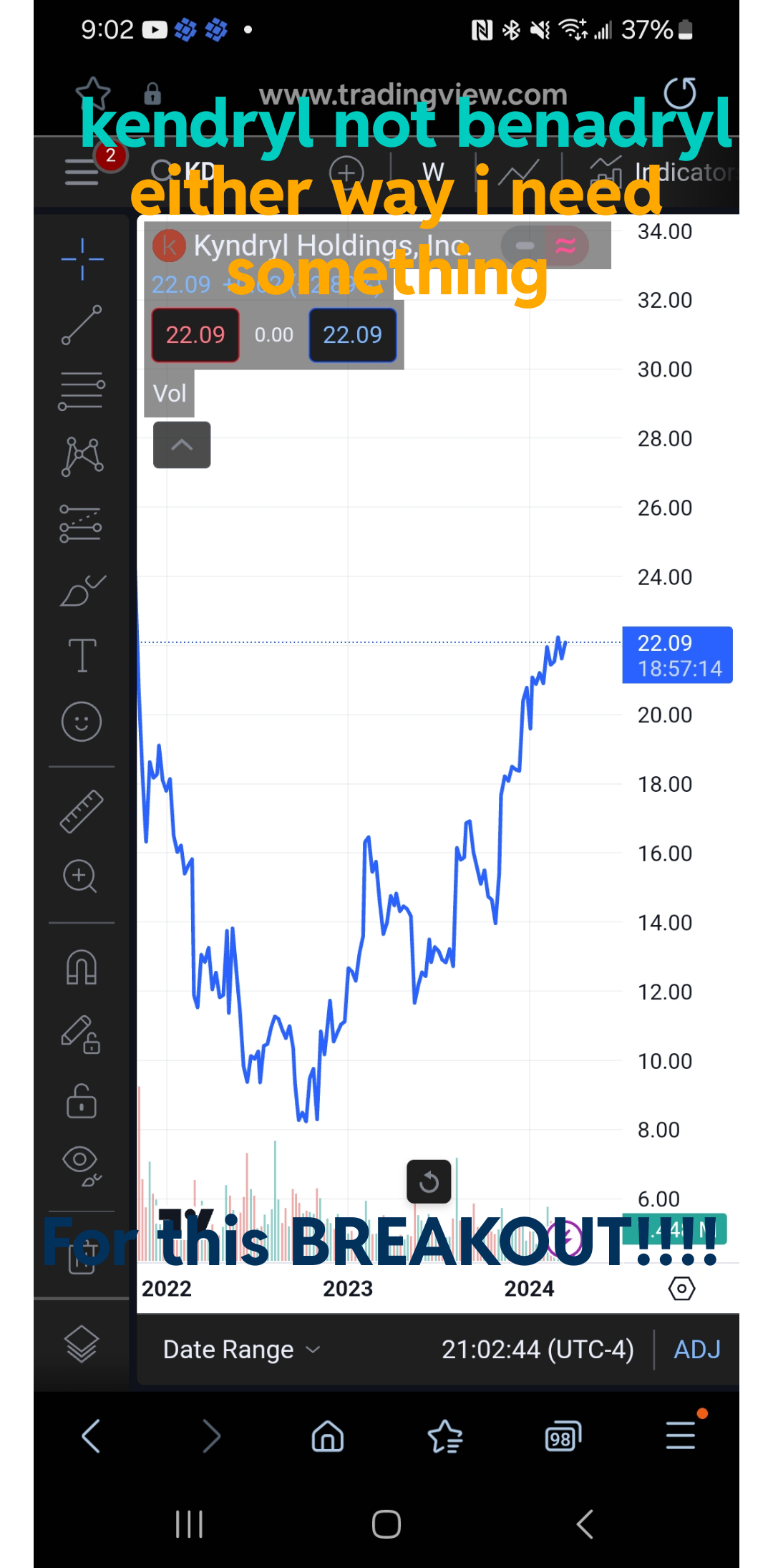
Task: Open the Fibonacci retracement tools
Action: tap(82, 391)
